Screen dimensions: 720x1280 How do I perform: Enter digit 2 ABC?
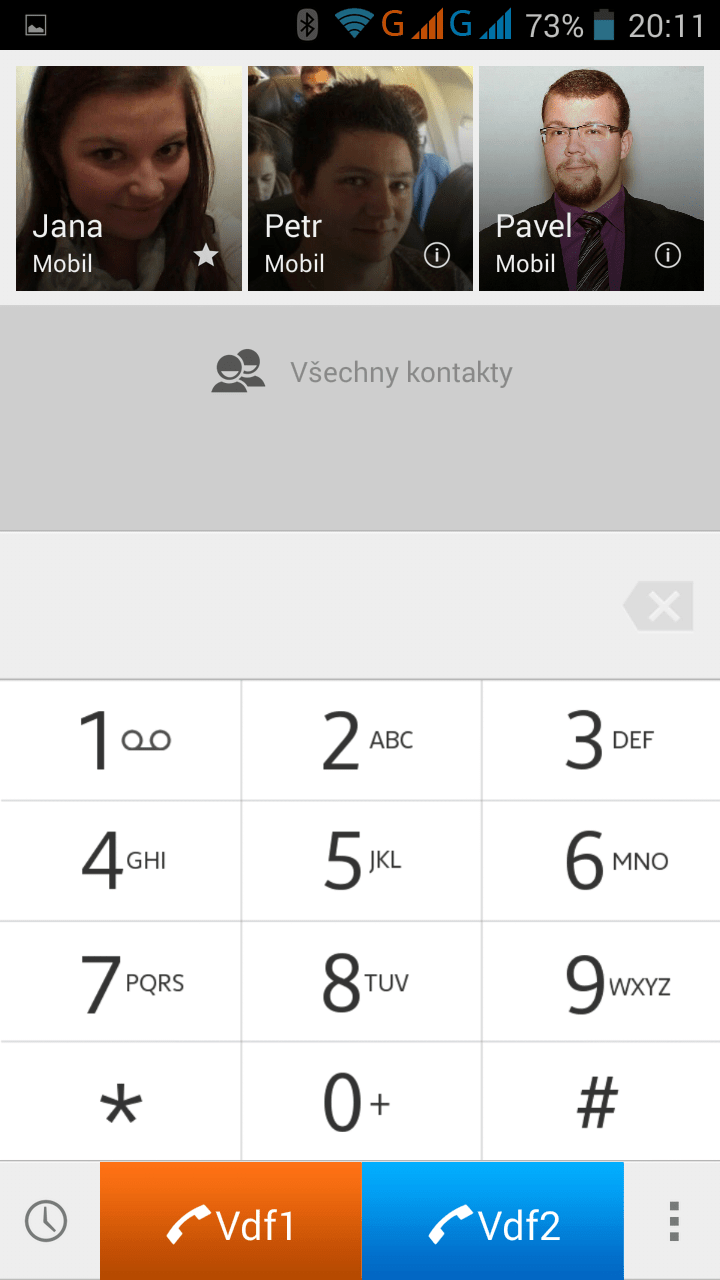(361, 740)
